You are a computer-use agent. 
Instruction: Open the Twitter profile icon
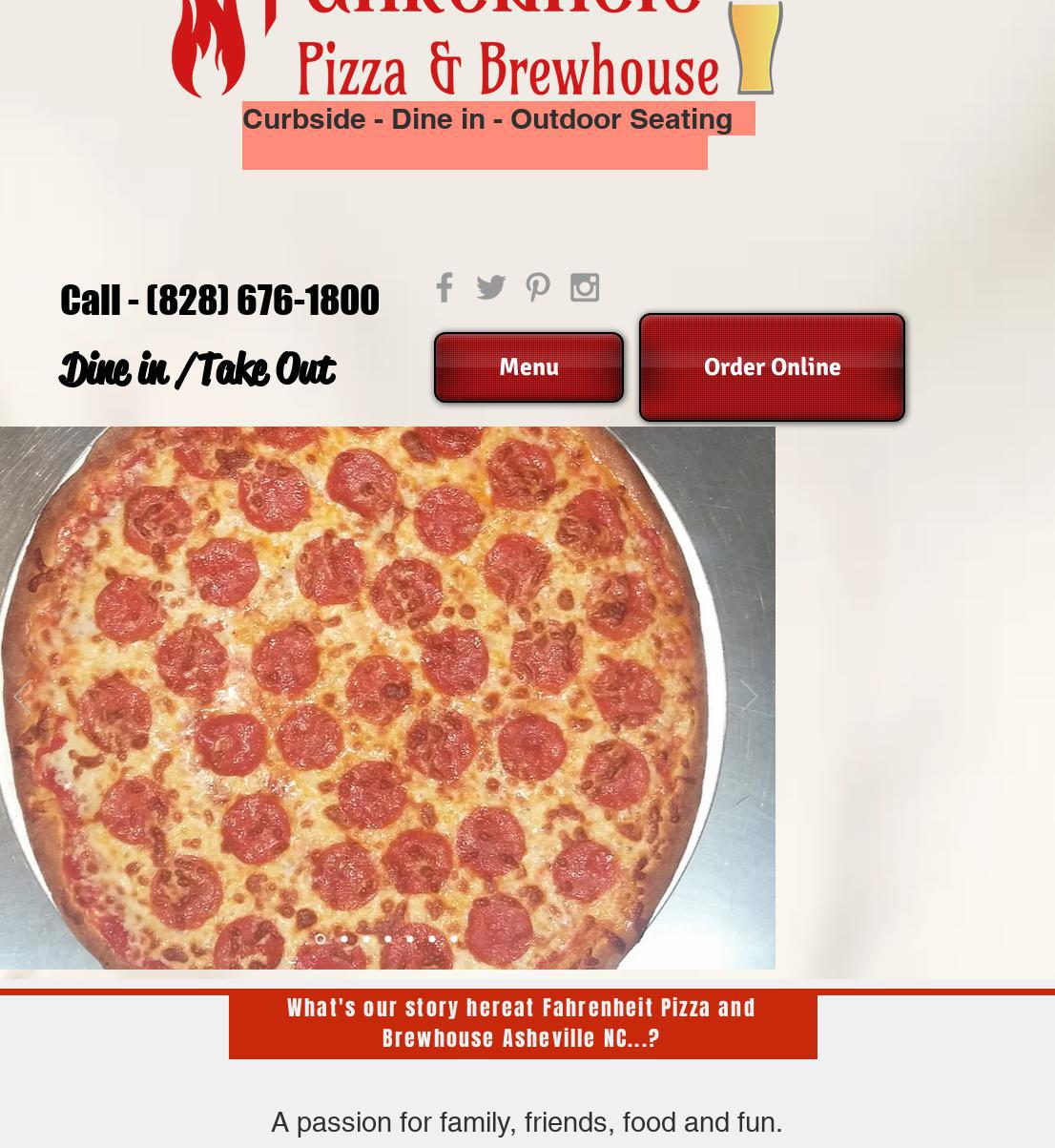tap(490, 287)
